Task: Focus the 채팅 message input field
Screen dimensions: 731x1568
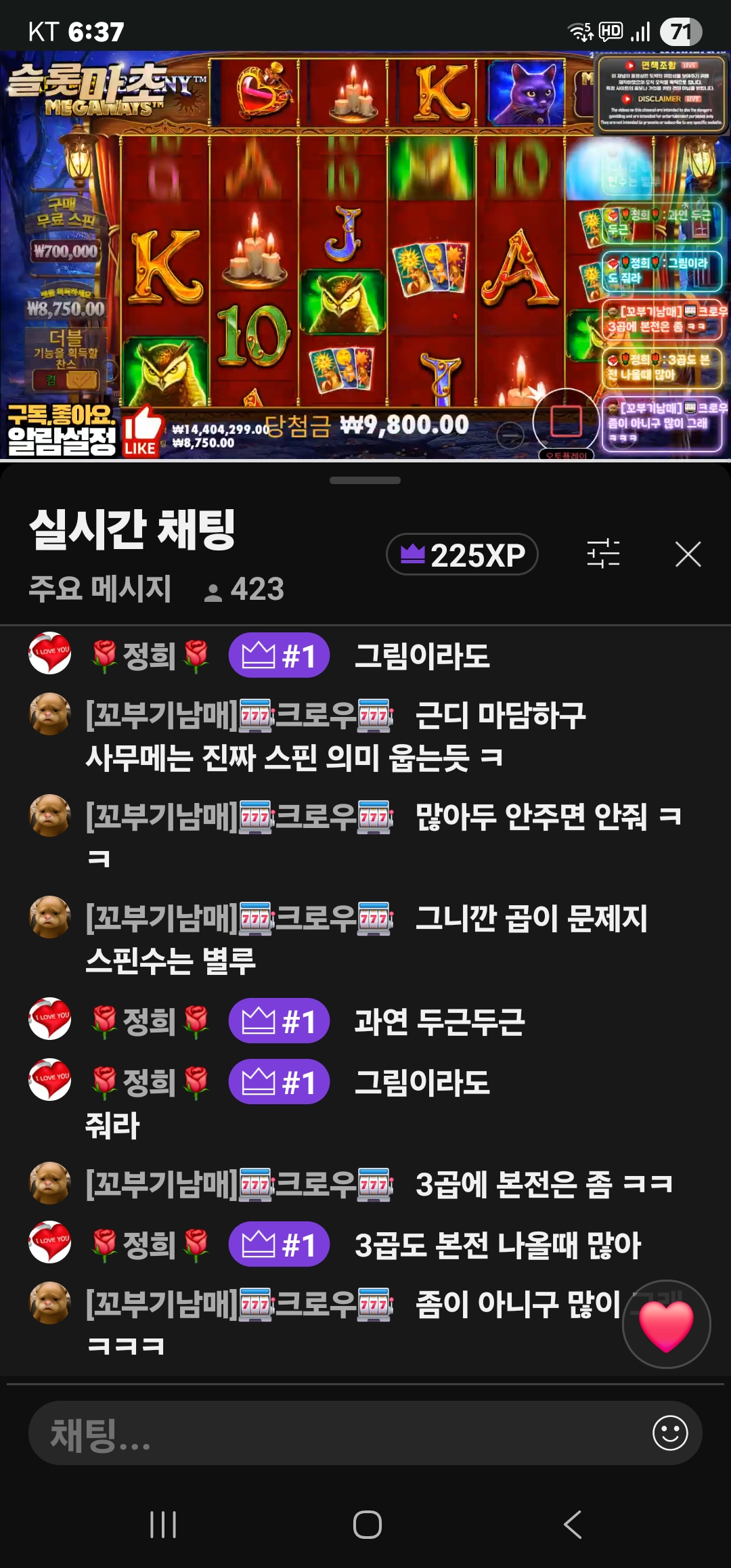Action: click(x=338, y=1433)
